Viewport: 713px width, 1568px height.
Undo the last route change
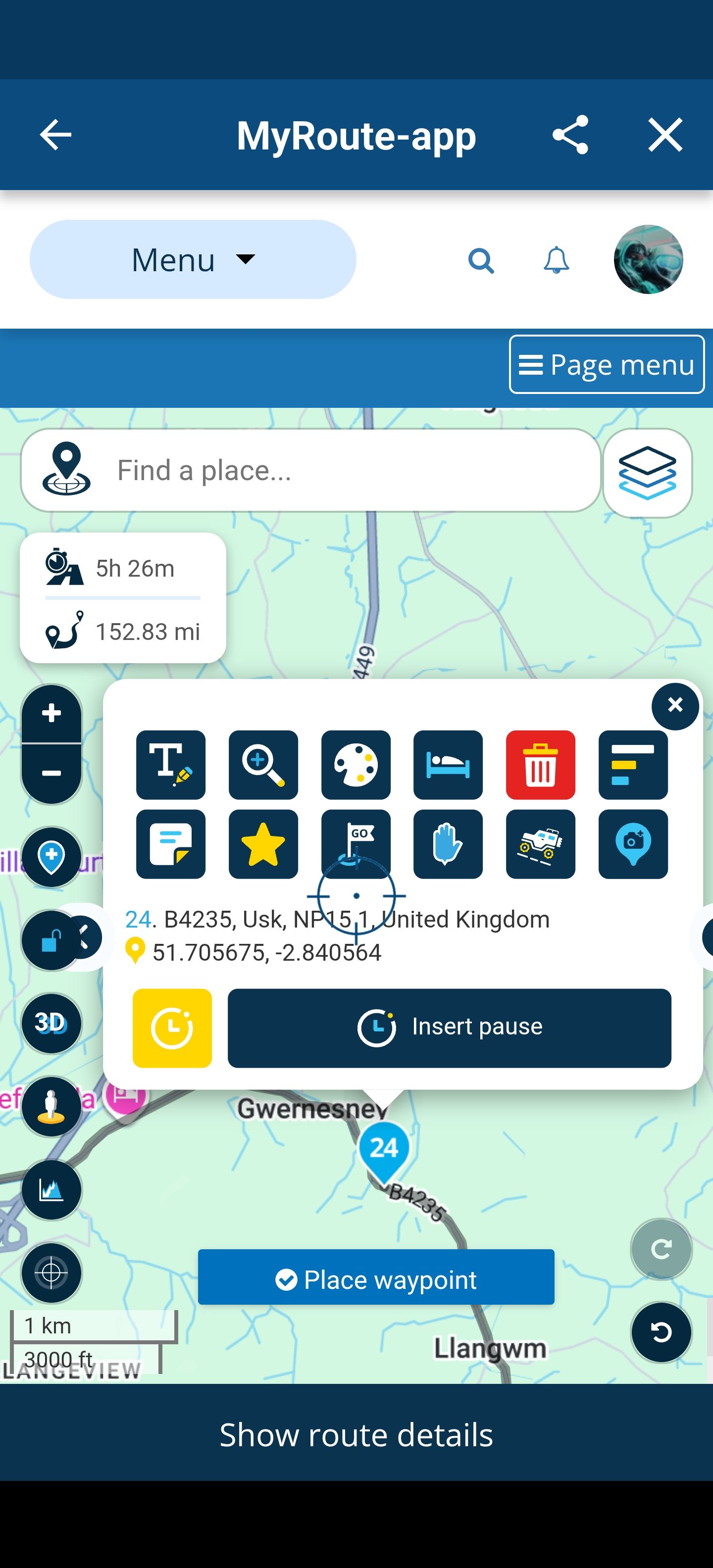pyautogui.click(x=661, y=1332)
